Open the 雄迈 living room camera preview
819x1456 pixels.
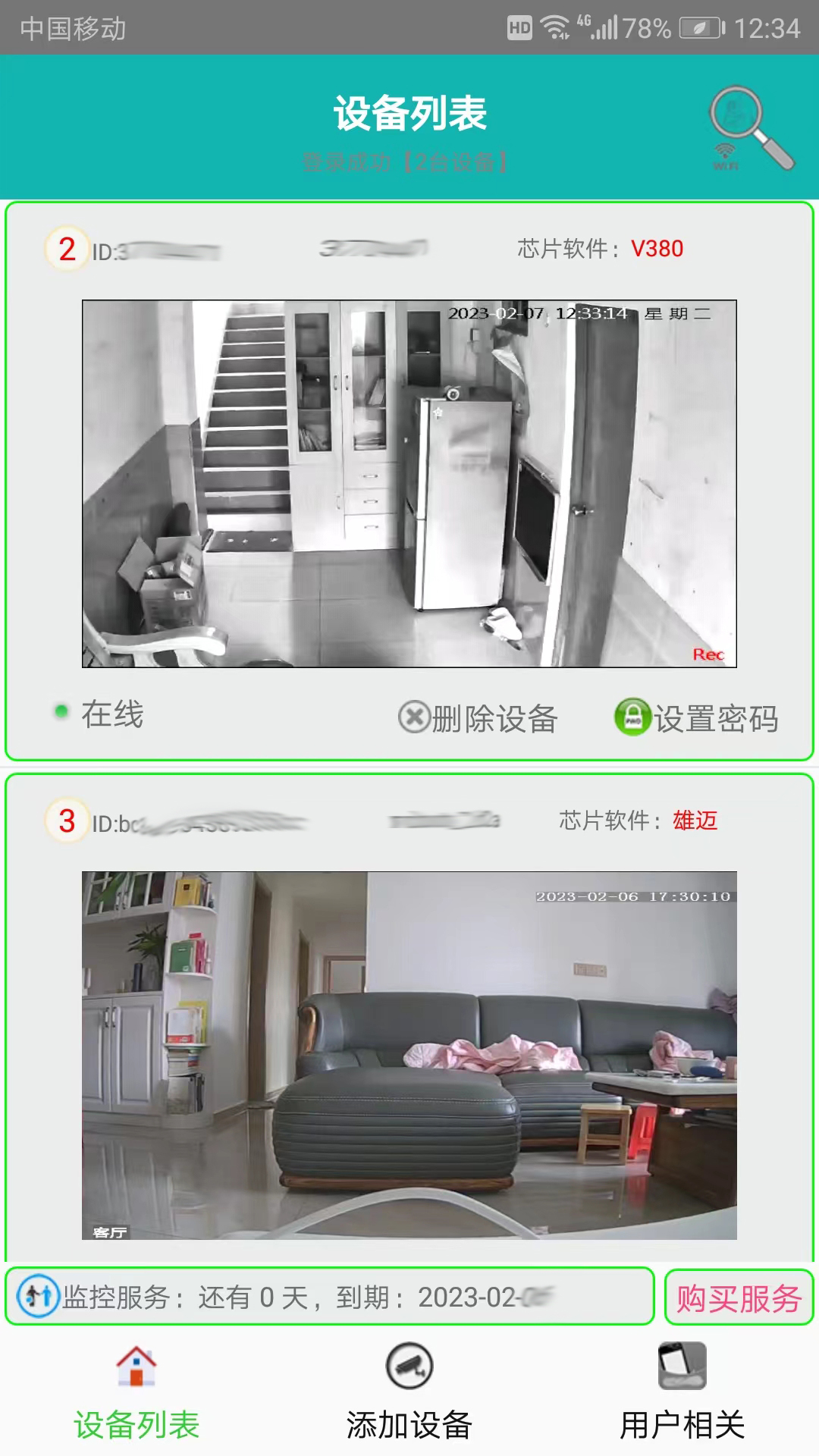[409, 1055]
